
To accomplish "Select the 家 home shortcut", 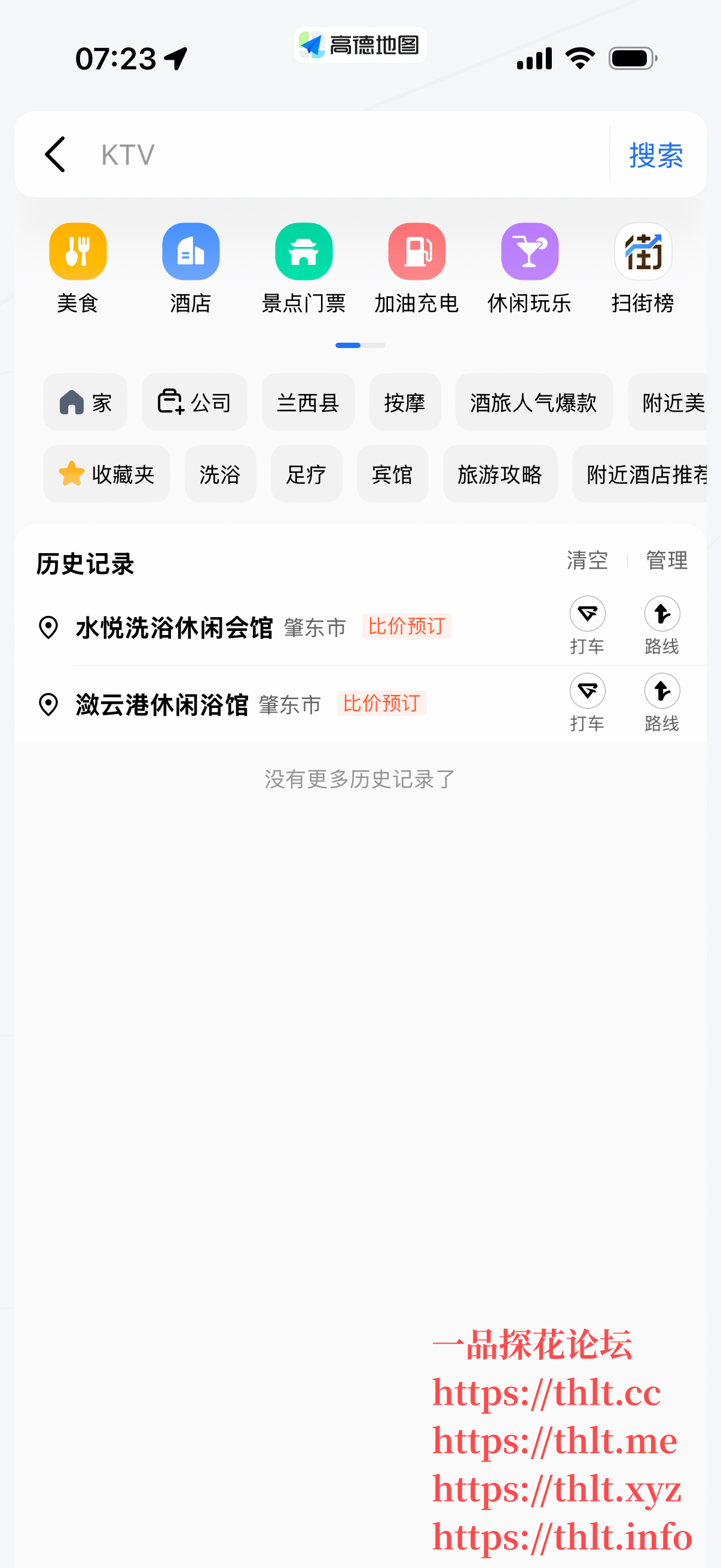I will point(85,402).
